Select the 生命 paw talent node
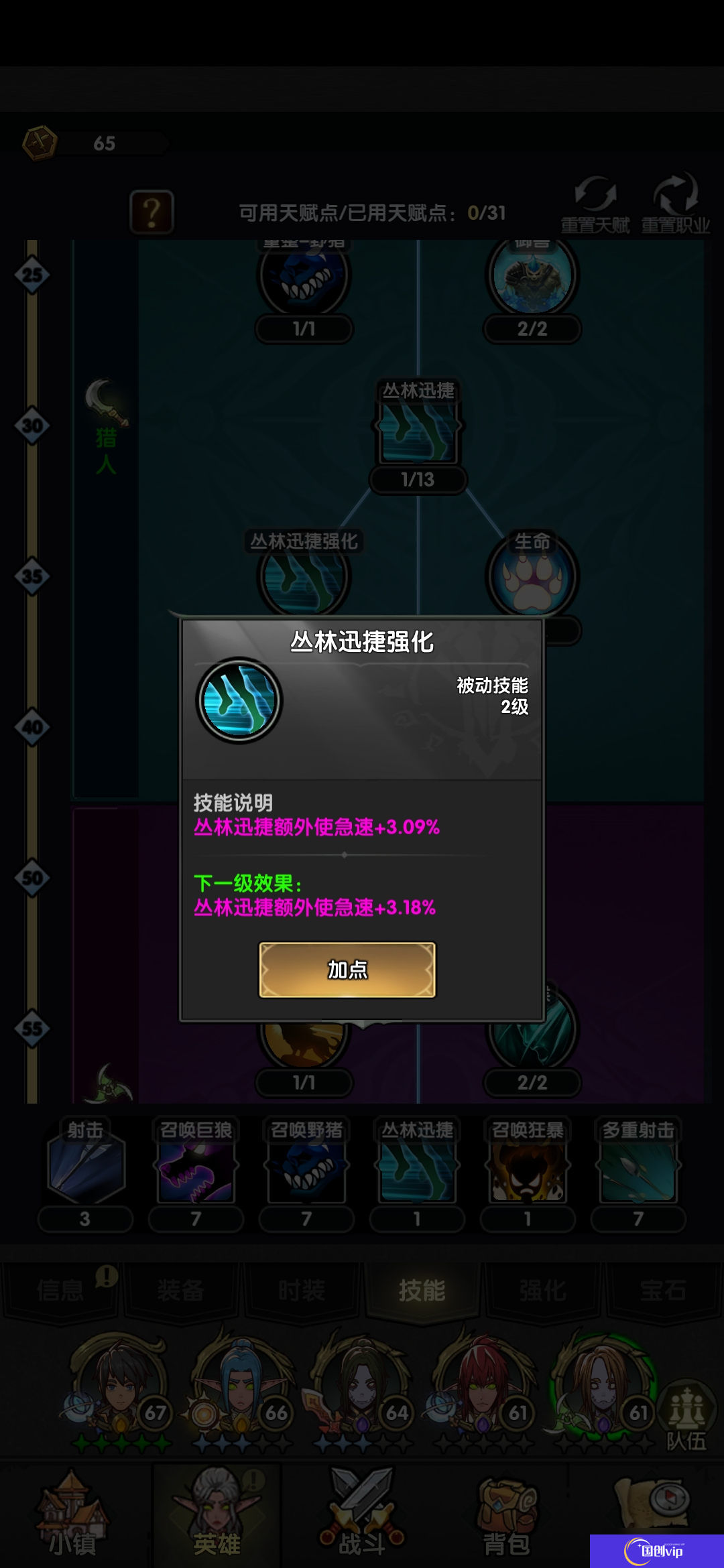Screen dimensions: 724x1568 tap(532, 576)
